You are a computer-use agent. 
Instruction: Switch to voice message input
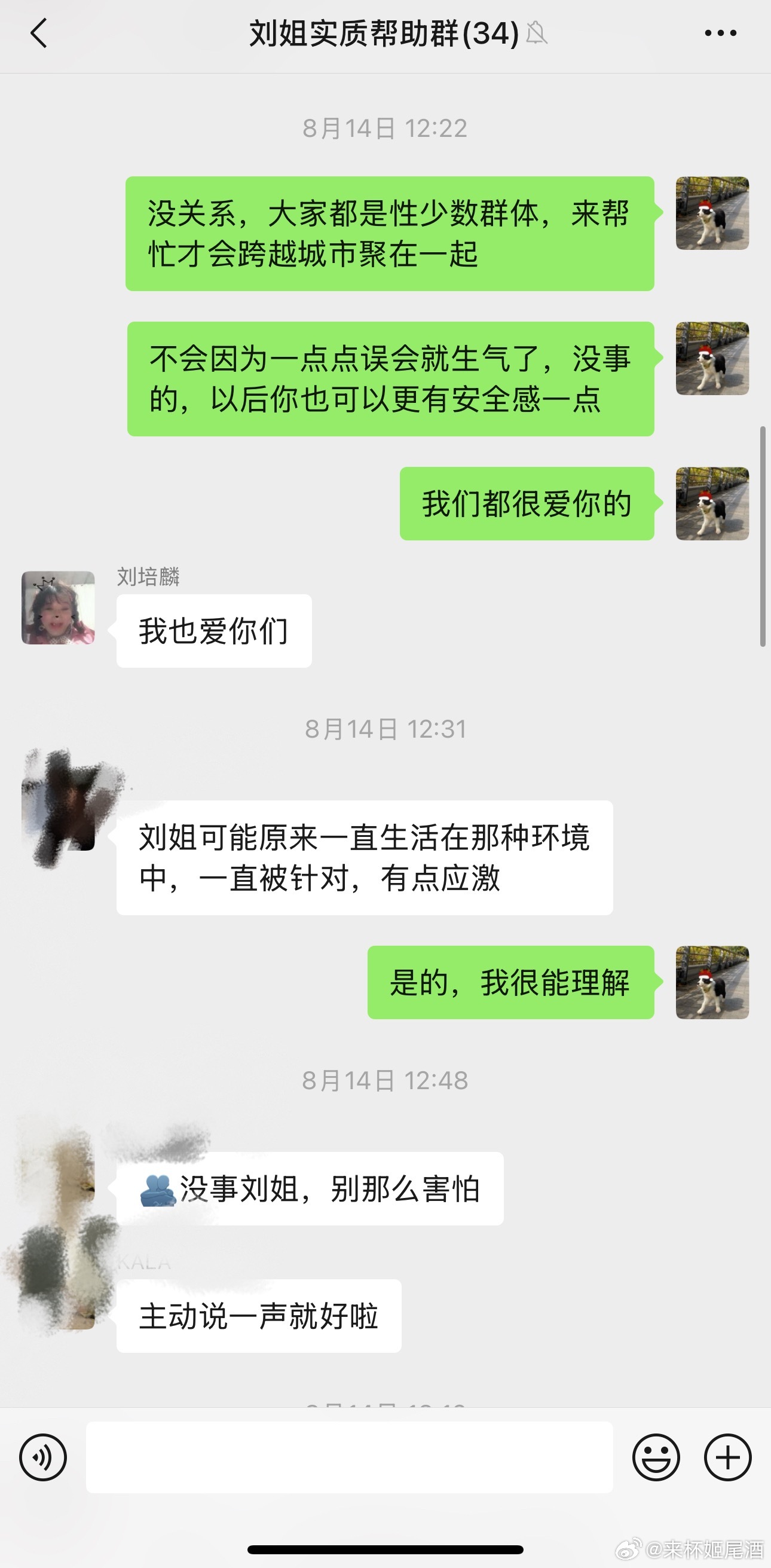coord(42,1457)
